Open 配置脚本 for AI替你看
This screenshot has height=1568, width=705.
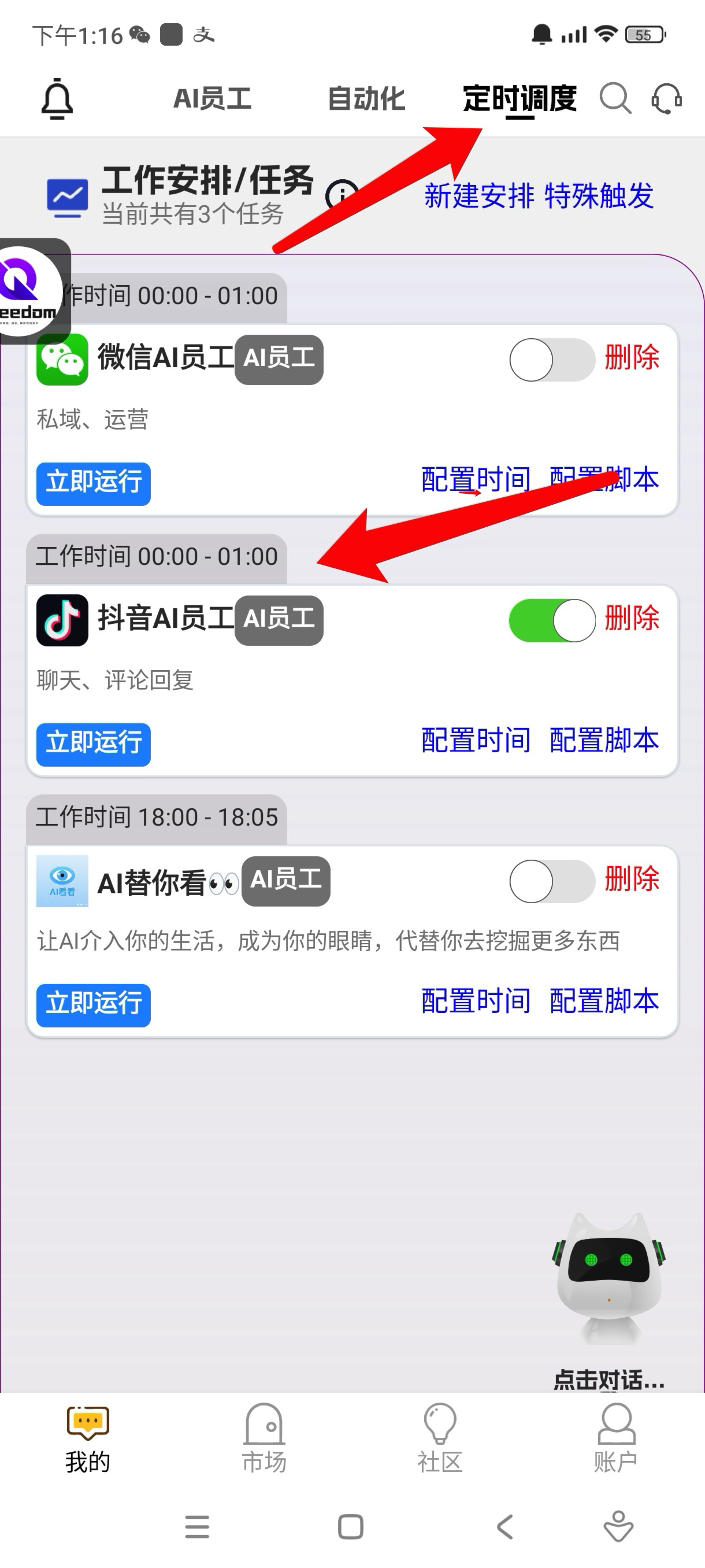tap(603, 1001)
